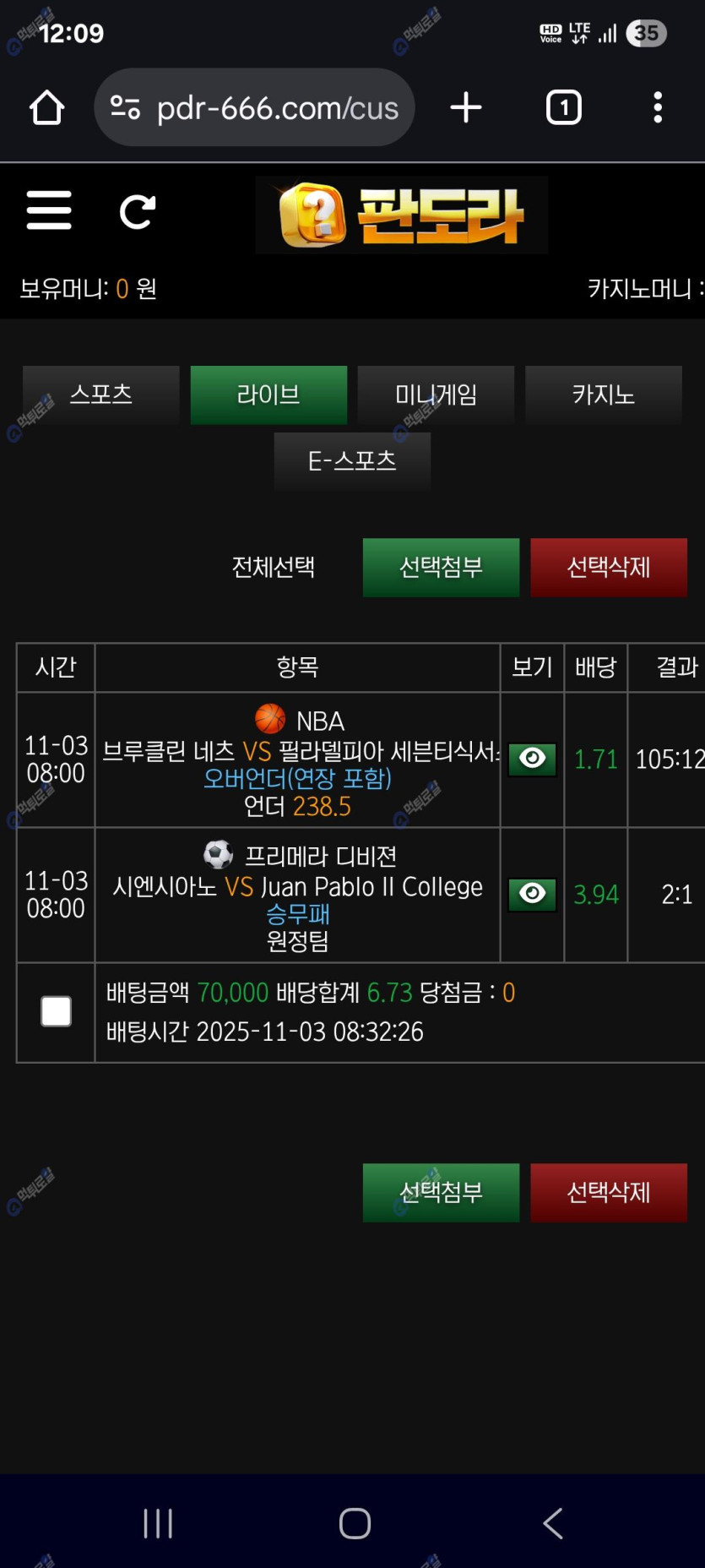Tap the lower 선택삭제 button
Viewport: 705px width, 1568px height.
[x=608, y=1192]
